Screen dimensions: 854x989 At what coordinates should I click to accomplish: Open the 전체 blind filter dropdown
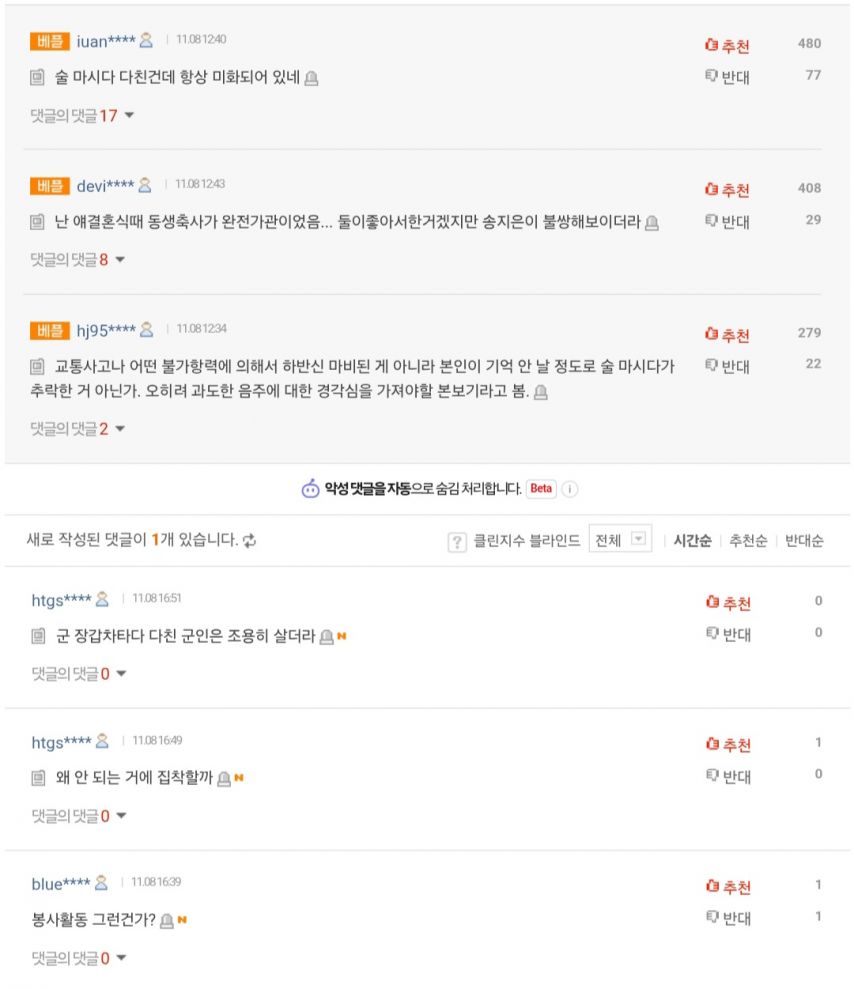pos(620,540)
